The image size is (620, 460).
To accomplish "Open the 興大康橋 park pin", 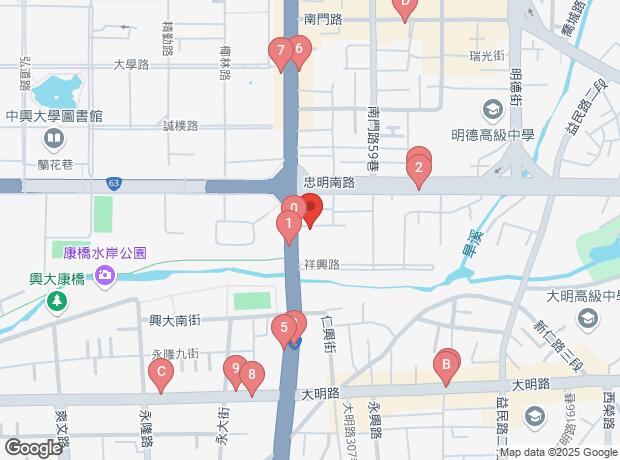I will 58,299.
